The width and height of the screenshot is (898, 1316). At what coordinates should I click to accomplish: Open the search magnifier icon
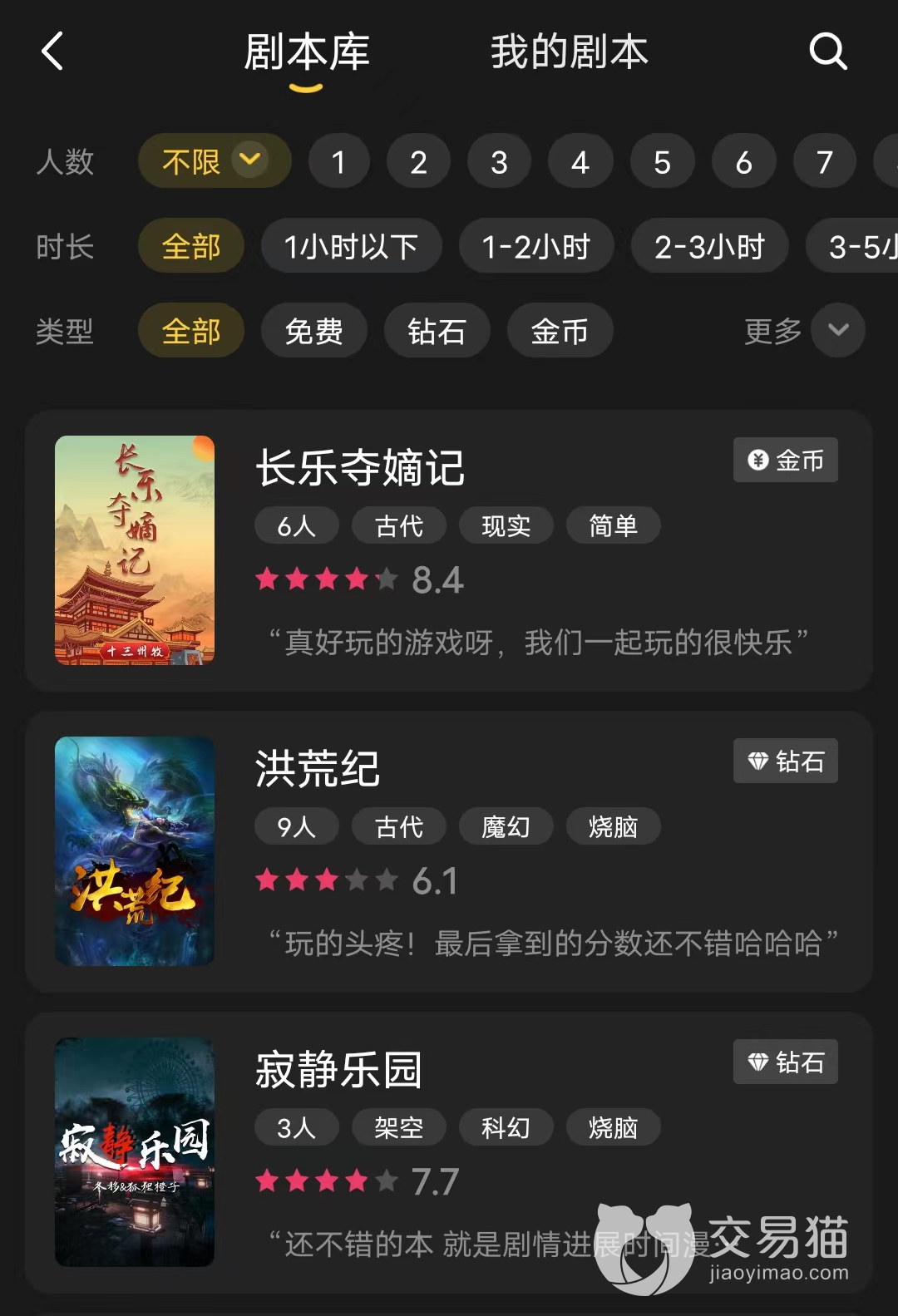click(828, 52)
